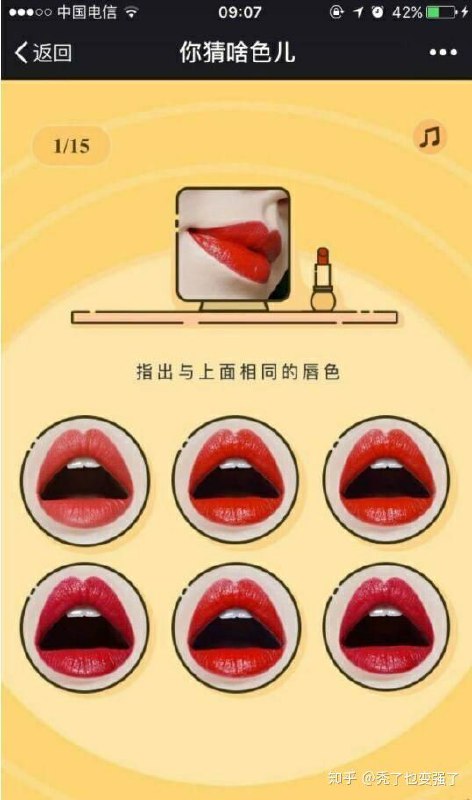Pick the top-right orange lips option
This screenshot has height=800, width=472.
tap(387, 480)
